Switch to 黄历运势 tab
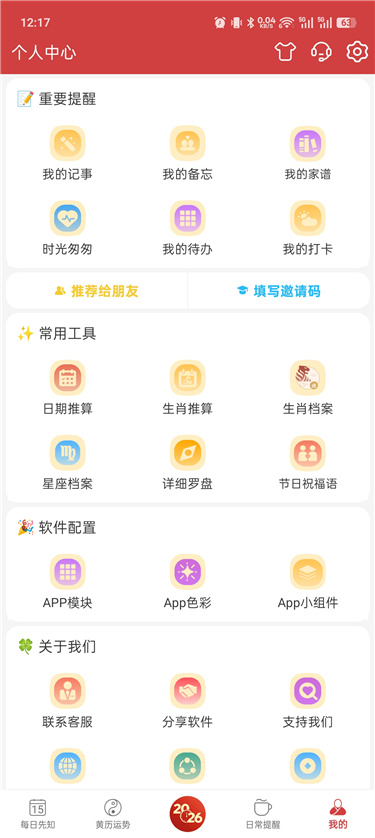375x838 pixels. click(113, 814)
